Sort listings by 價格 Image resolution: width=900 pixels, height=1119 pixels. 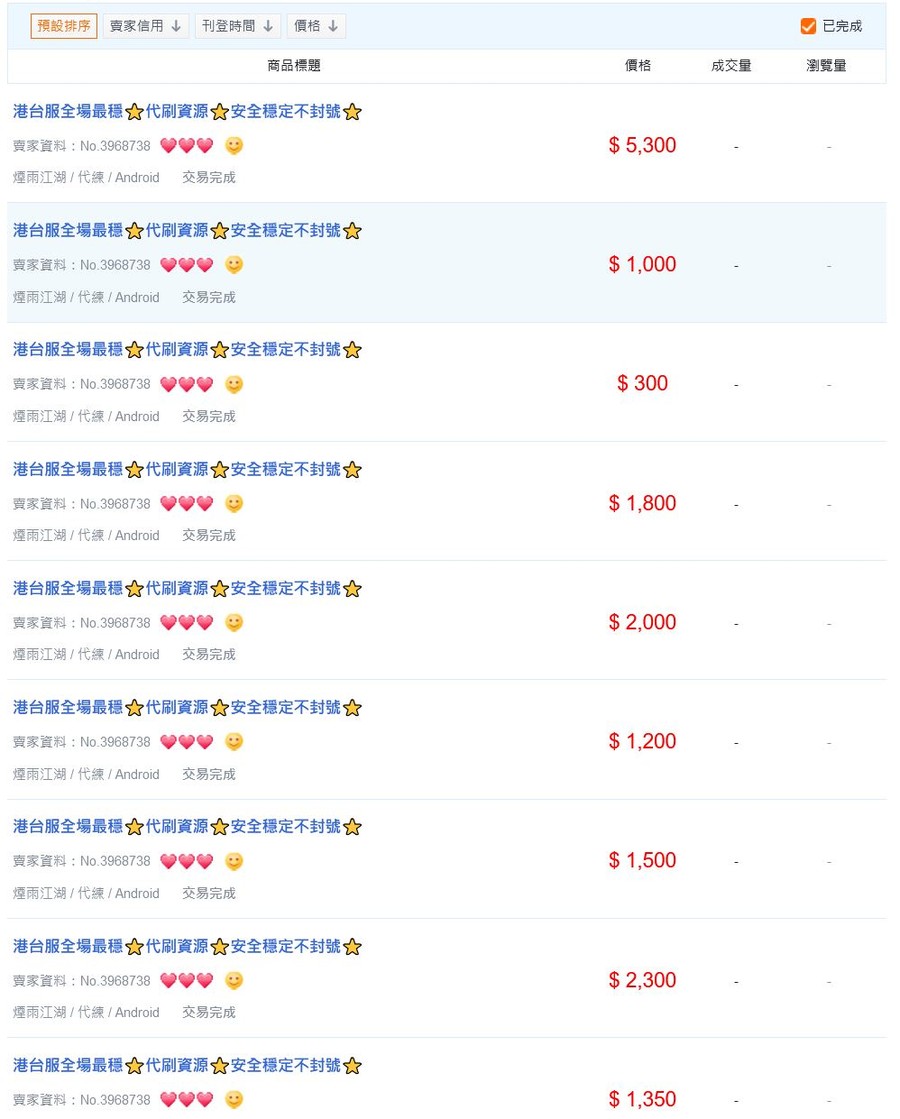tap(316, 26)
